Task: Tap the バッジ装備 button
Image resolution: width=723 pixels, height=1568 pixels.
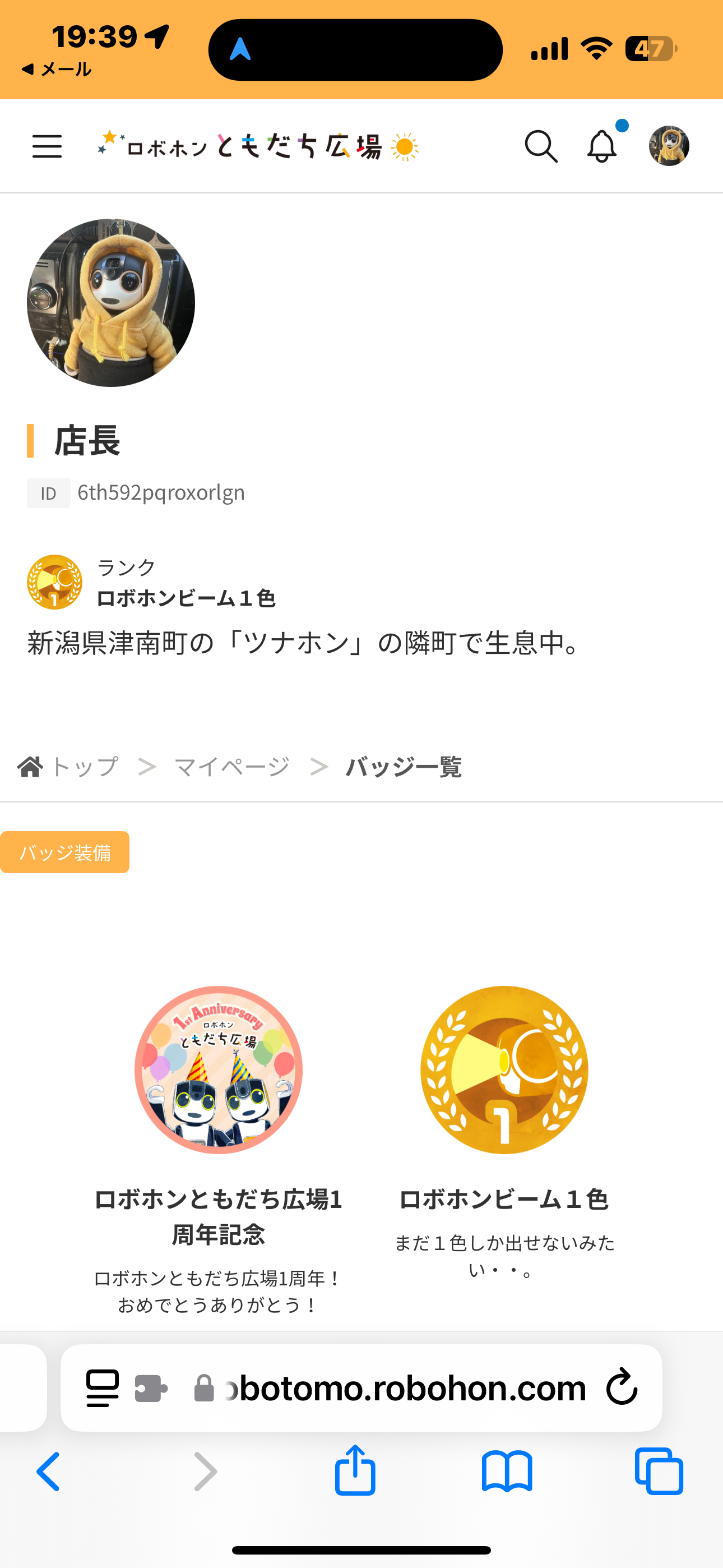Action: pyautogui.click(x=64, y=852)
